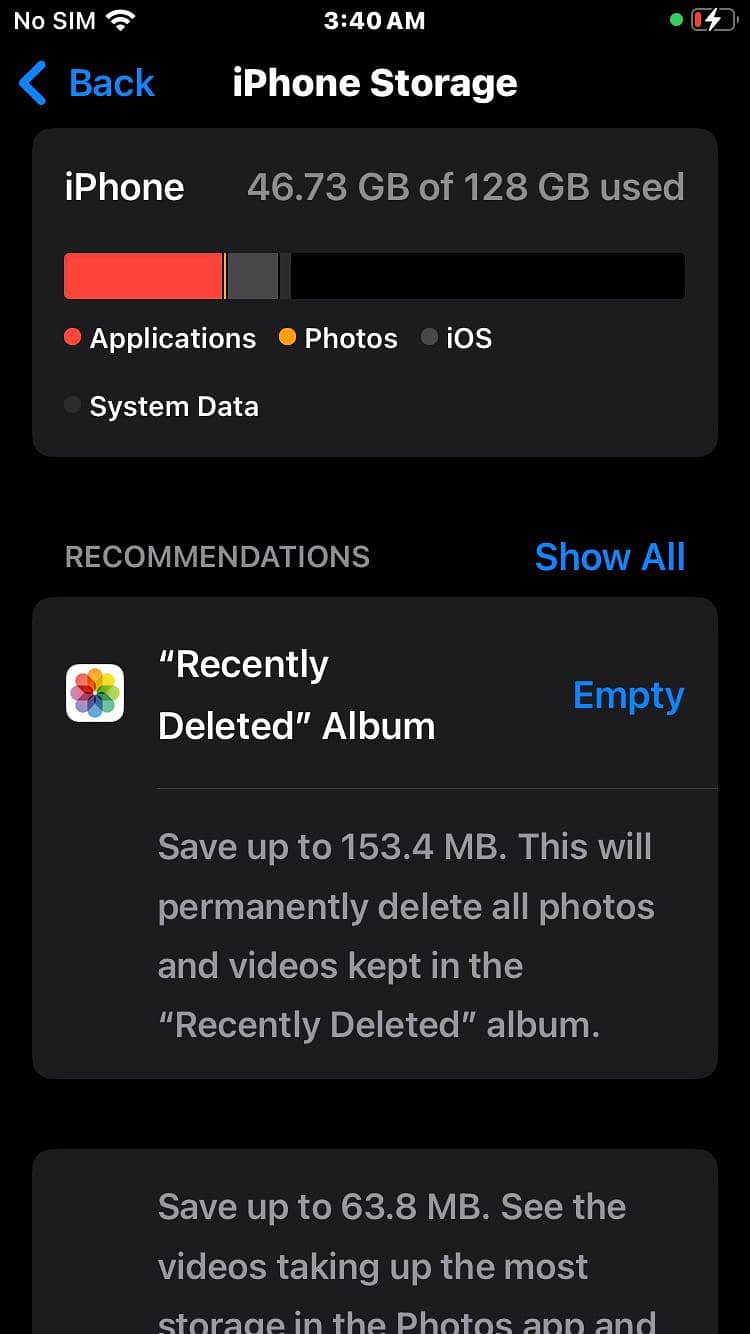Tap the RECOMMENDATIONS section header
The height and width of the screenshot is (1334, 750).
coord(217,557)
